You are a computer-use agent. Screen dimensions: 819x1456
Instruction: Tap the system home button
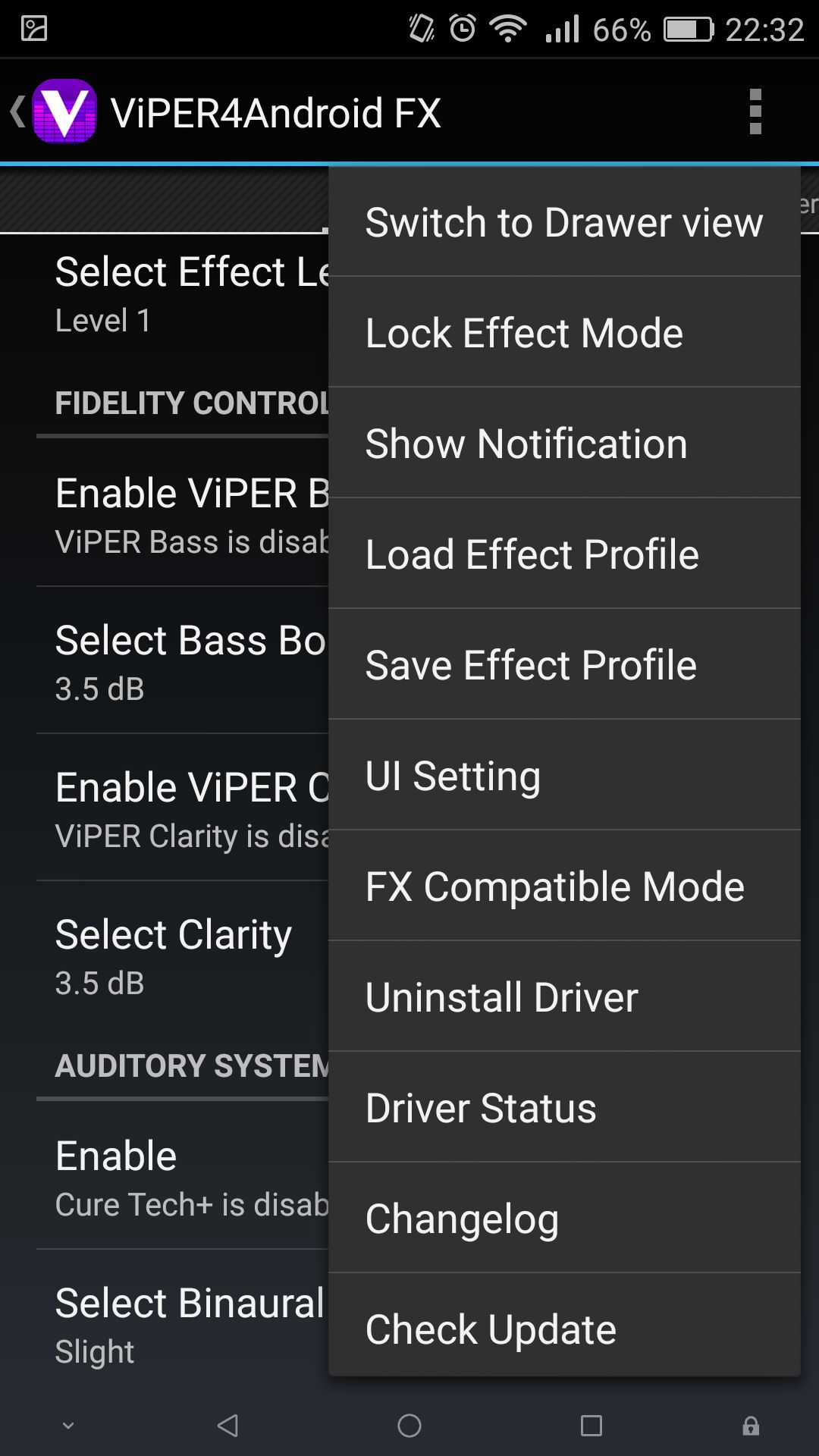[x=409, y=1426]
